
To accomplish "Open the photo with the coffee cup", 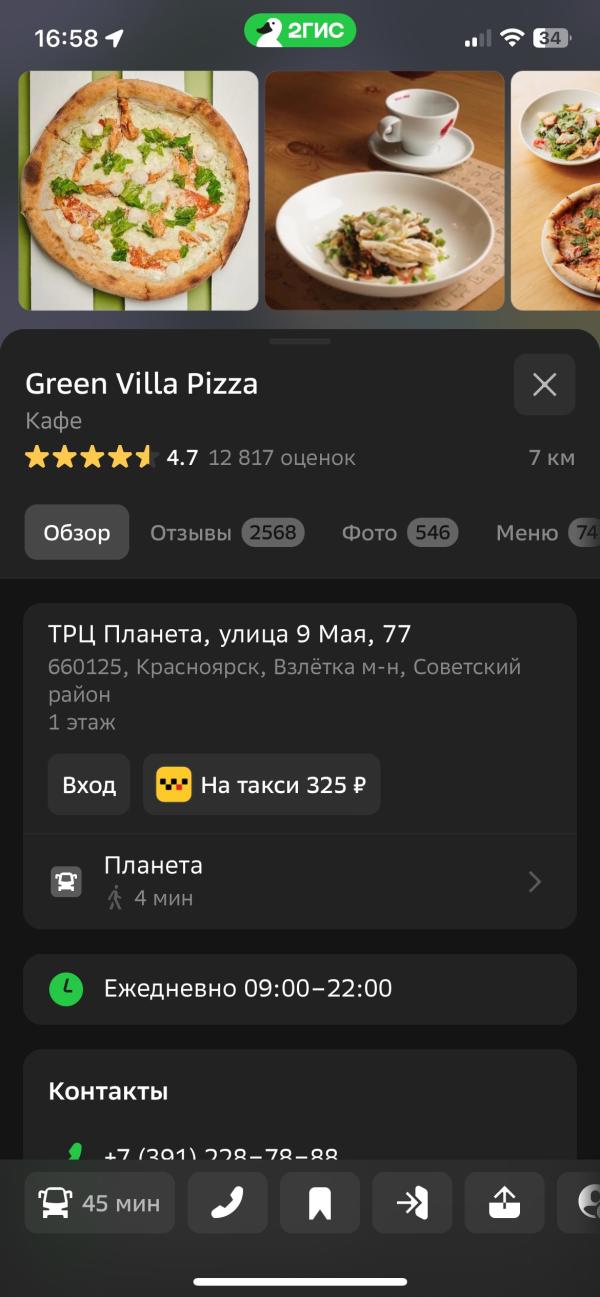I will click(385, 190).
